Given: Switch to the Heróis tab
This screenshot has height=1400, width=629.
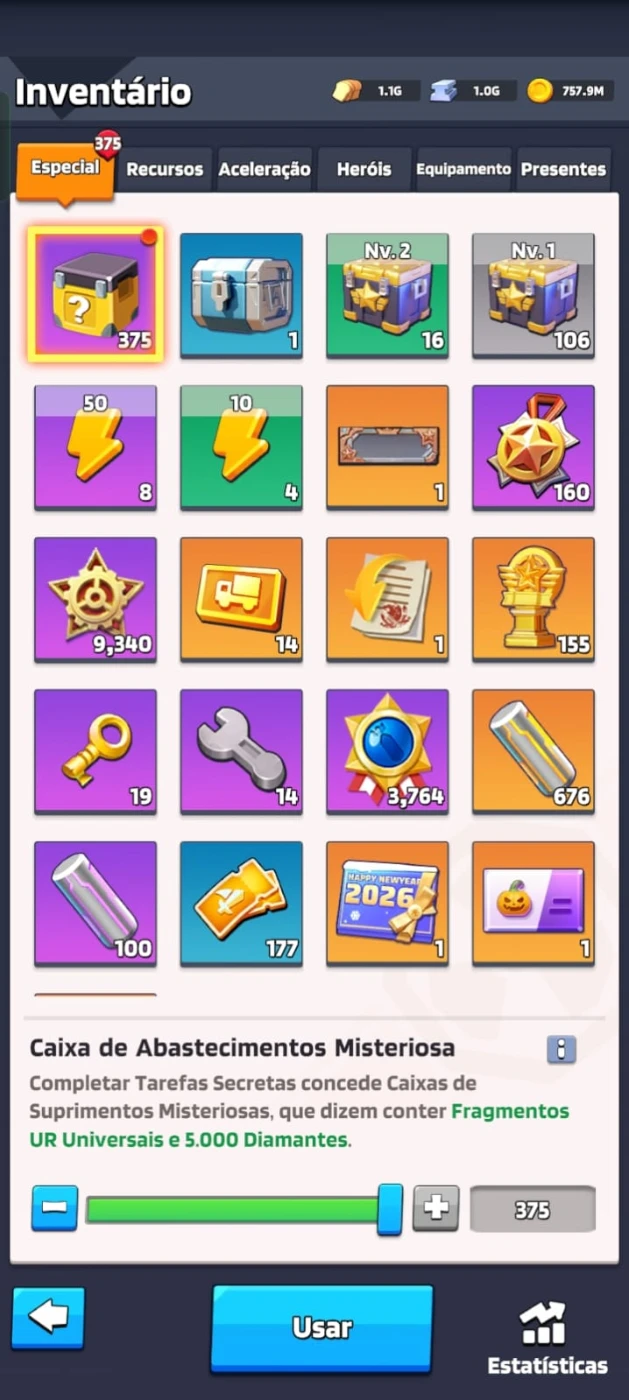Looking at the screenshot, I should [364, 169].
